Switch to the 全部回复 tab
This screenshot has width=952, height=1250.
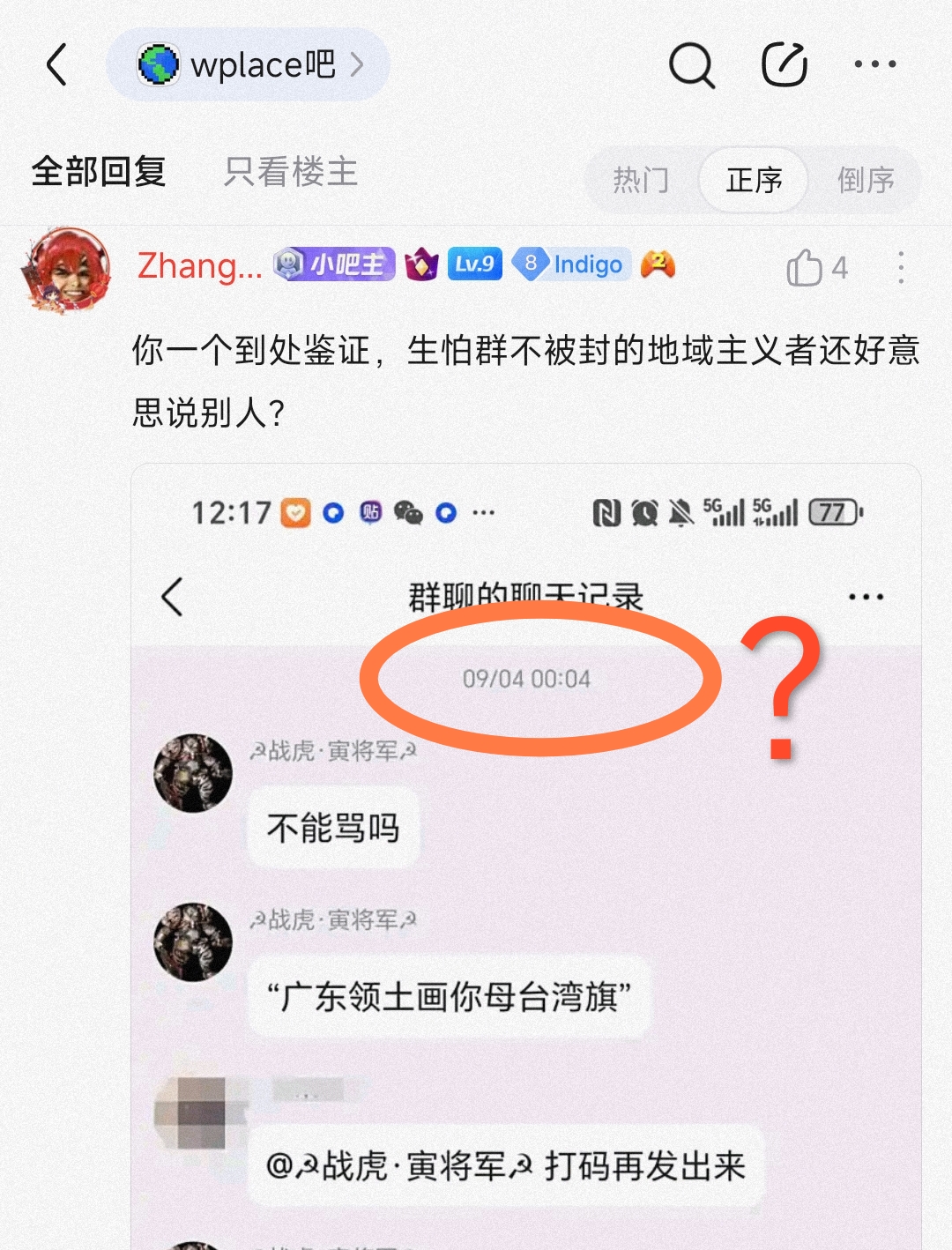click(x=99, y=172)
